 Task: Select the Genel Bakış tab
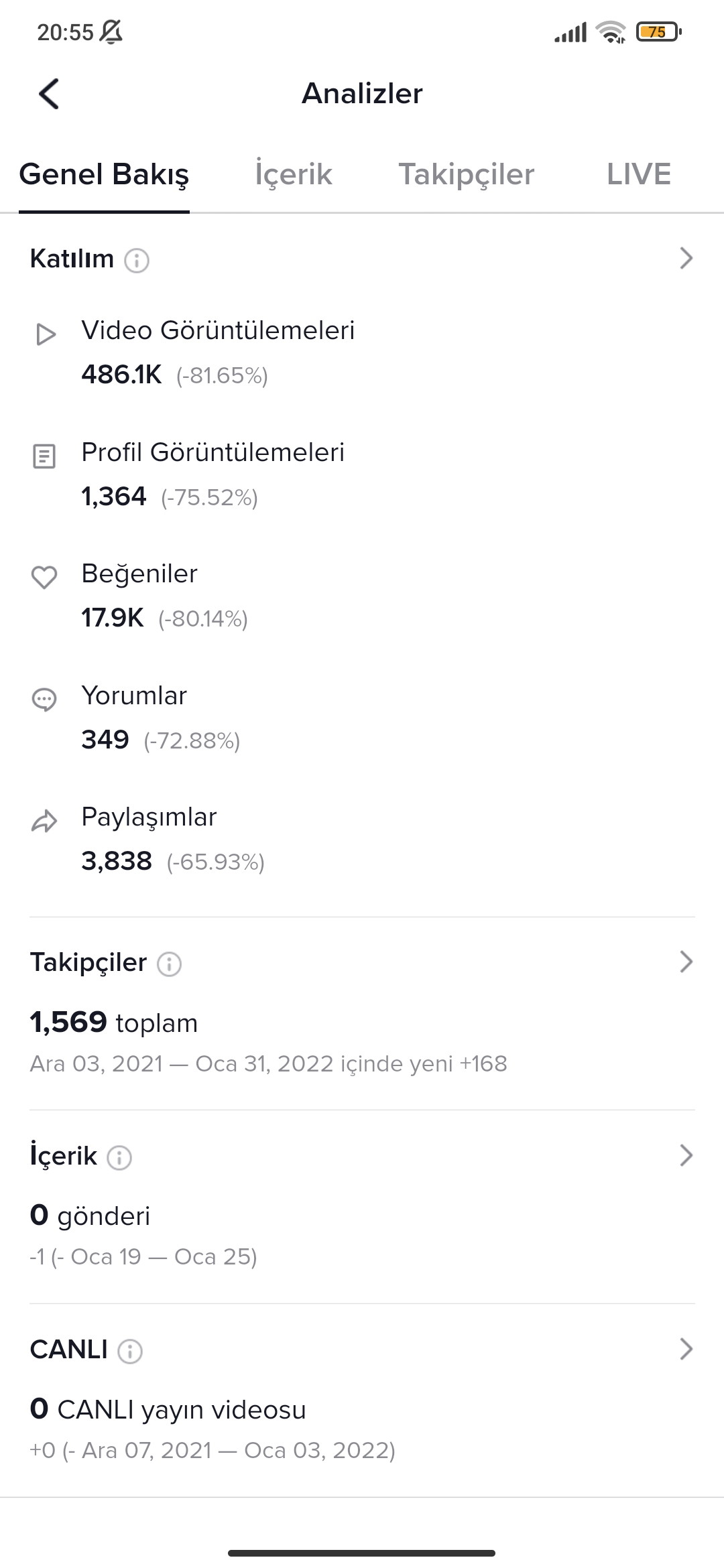click(104, 174)
